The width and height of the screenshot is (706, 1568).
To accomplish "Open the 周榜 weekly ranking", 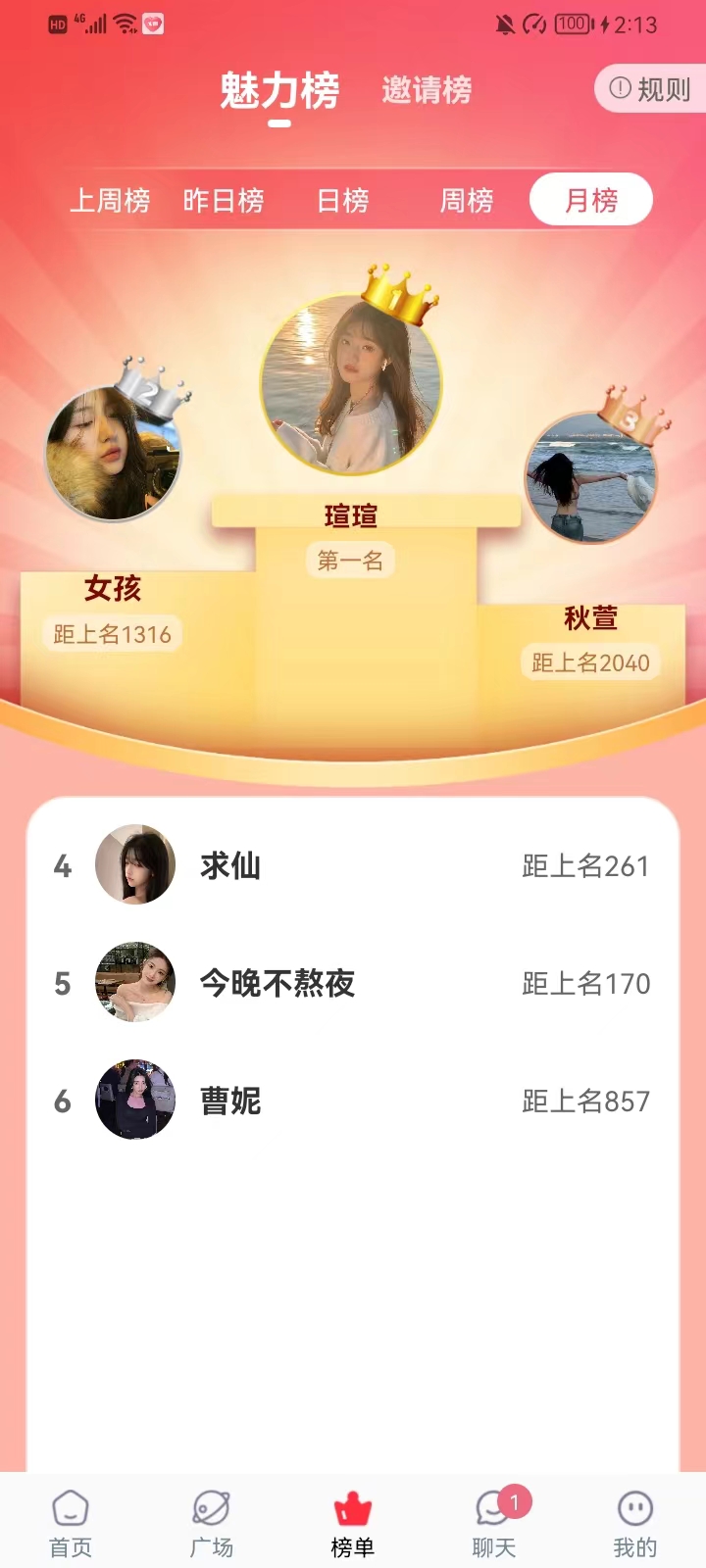I will pos(466,200).
